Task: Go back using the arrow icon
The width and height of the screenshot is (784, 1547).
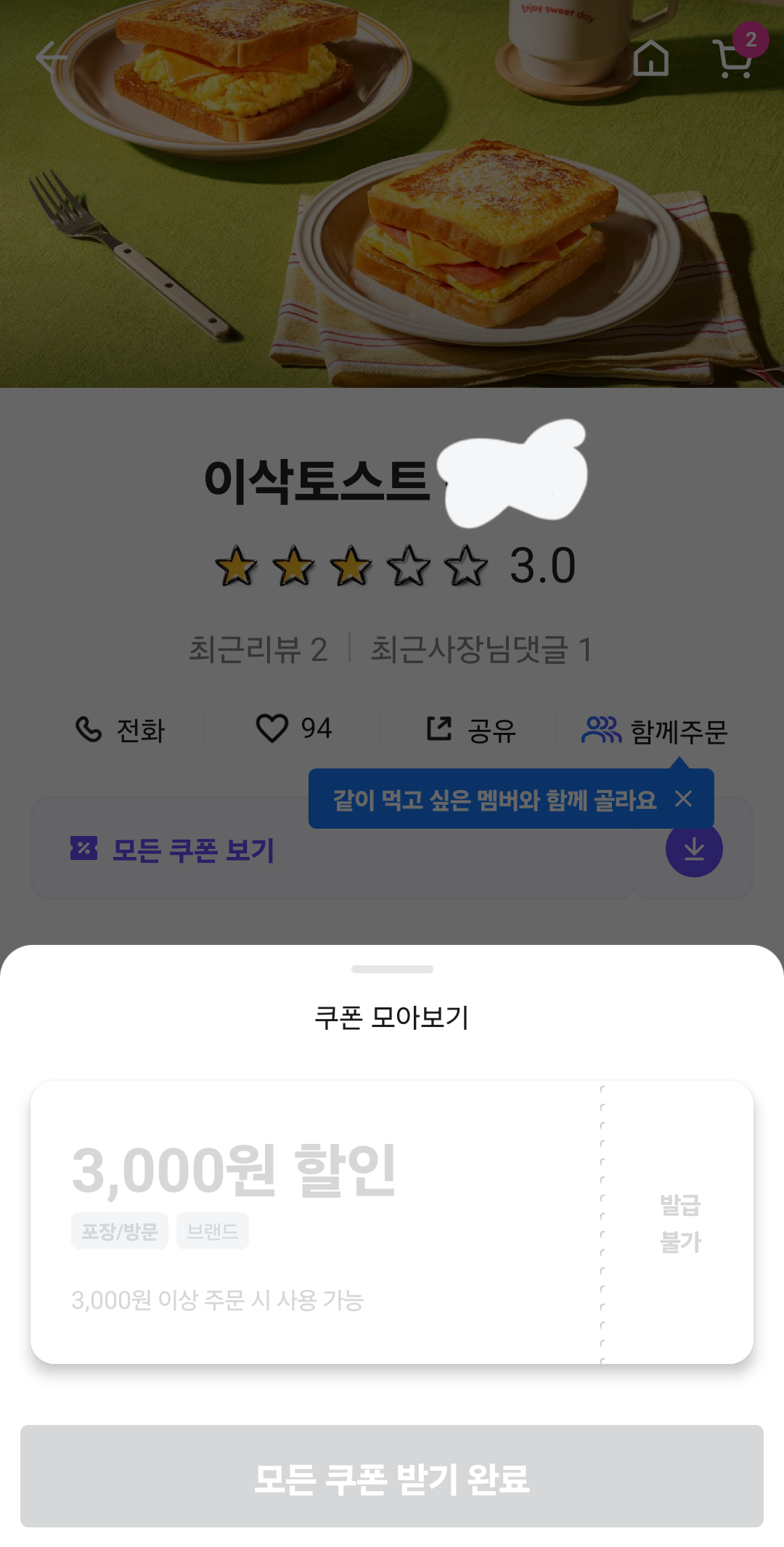Action: coord(52,58)
